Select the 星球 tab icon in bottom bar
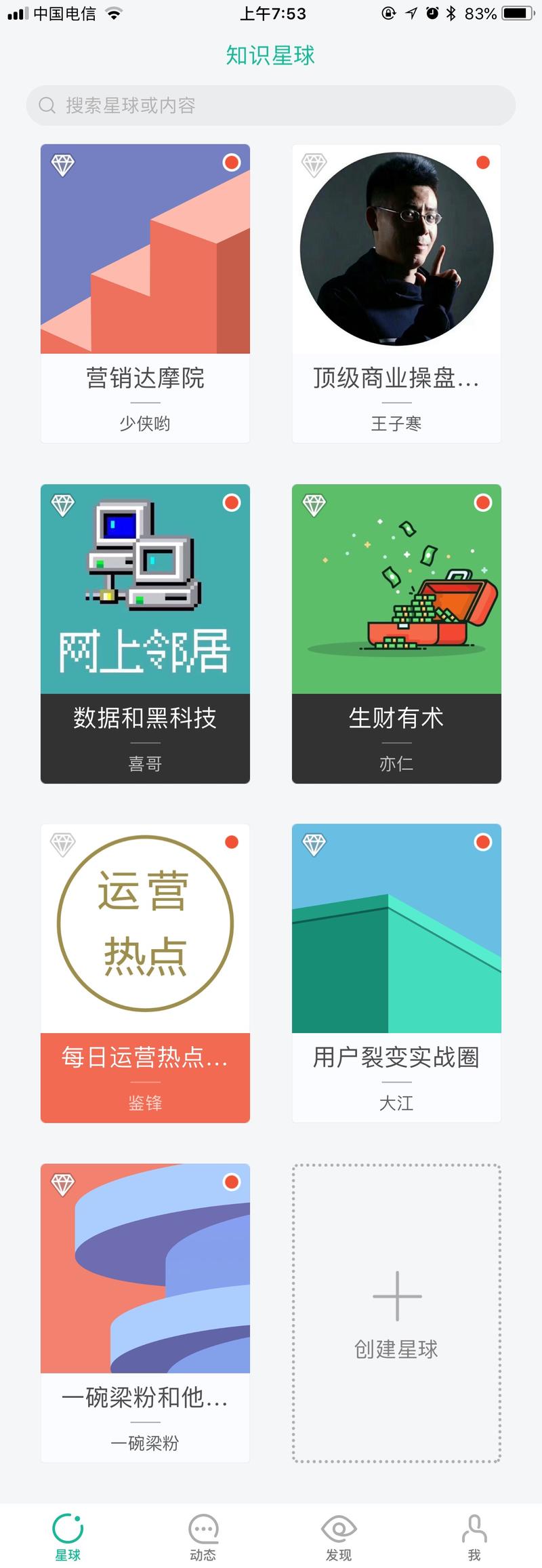This screenshot has height=1568, width=542. pos(68,1527)
